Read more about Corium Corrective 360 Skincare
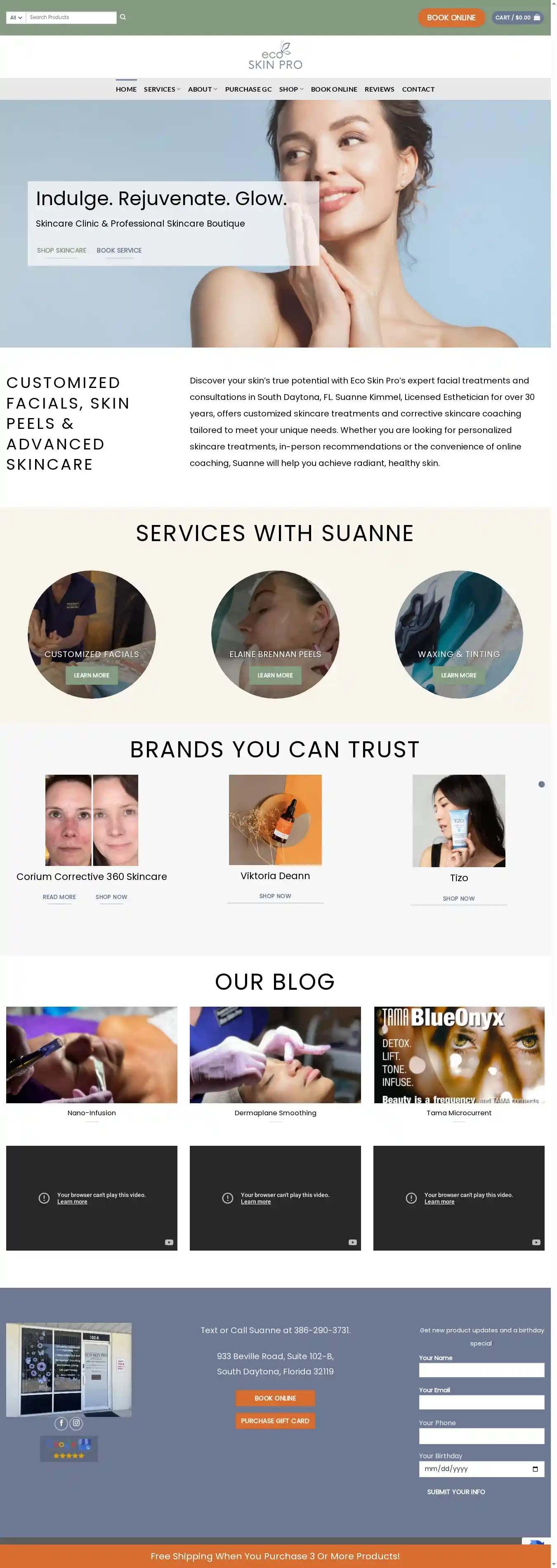This screenshot has height=1568, width=557. point(59,896)
